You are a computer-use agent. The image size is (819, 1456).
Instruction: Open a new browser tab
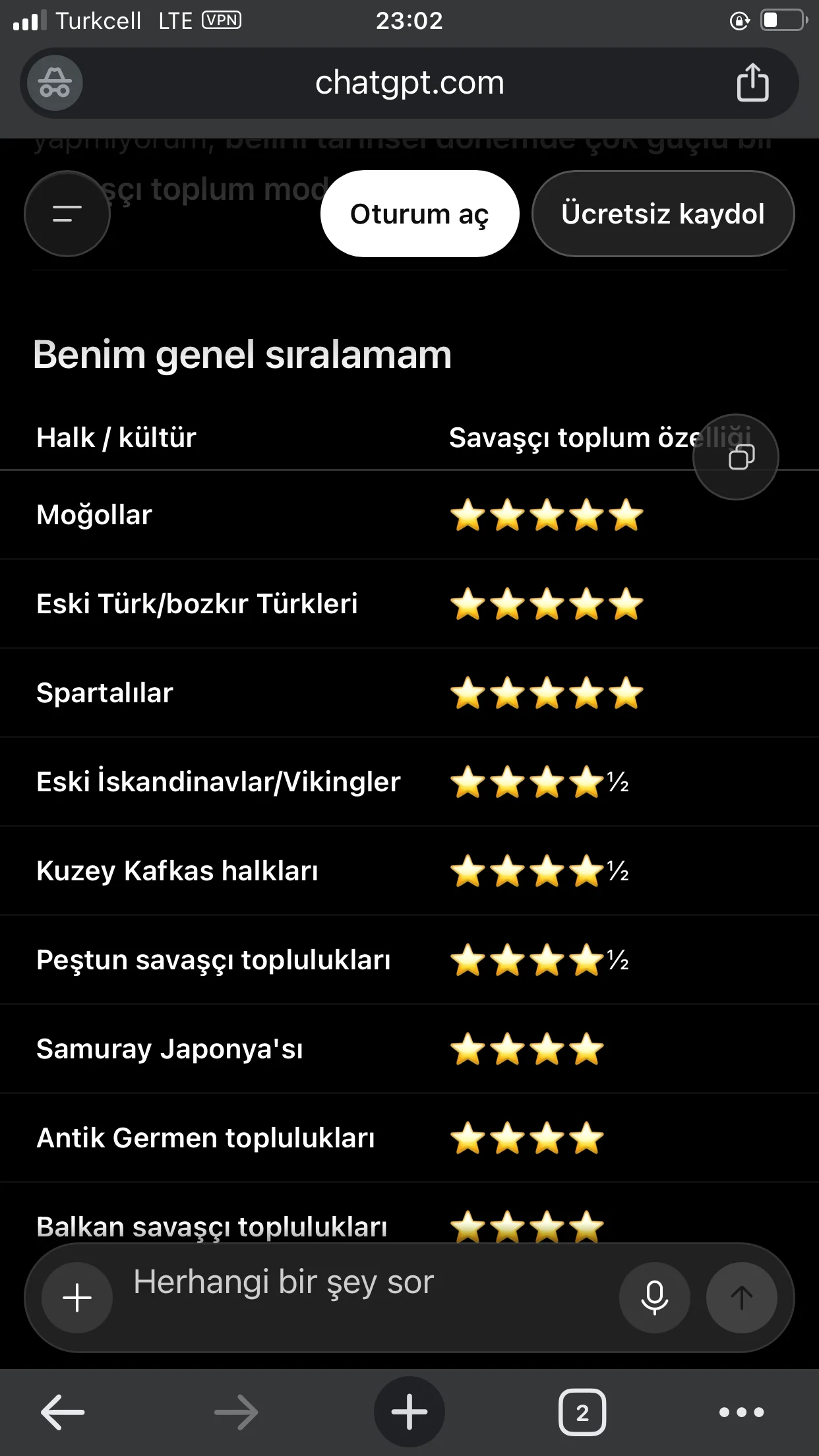pyautogui.click(x=409, y=1412)
